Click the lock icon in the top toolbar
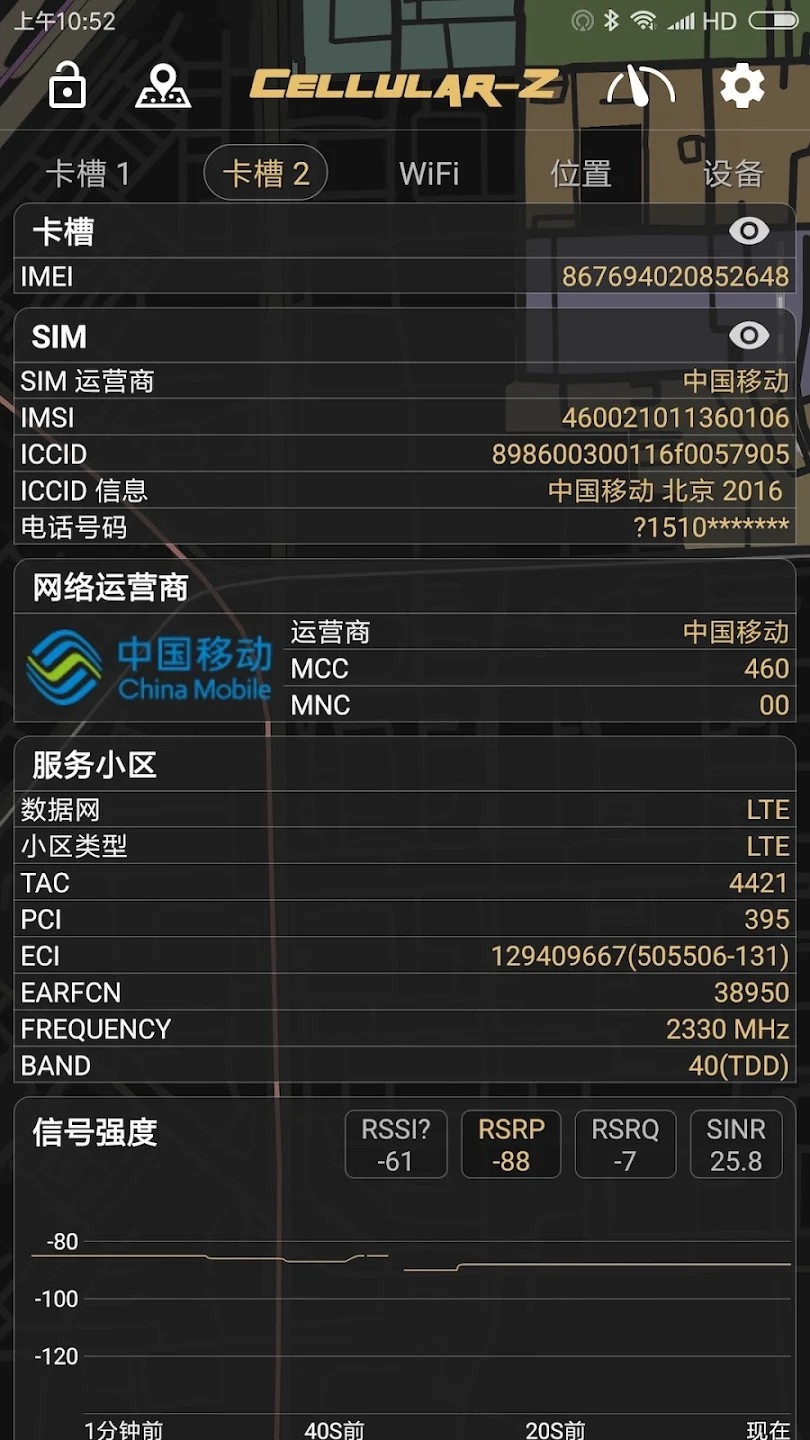Viewport: 810px width, 1440px height. [x=66, y=86]
